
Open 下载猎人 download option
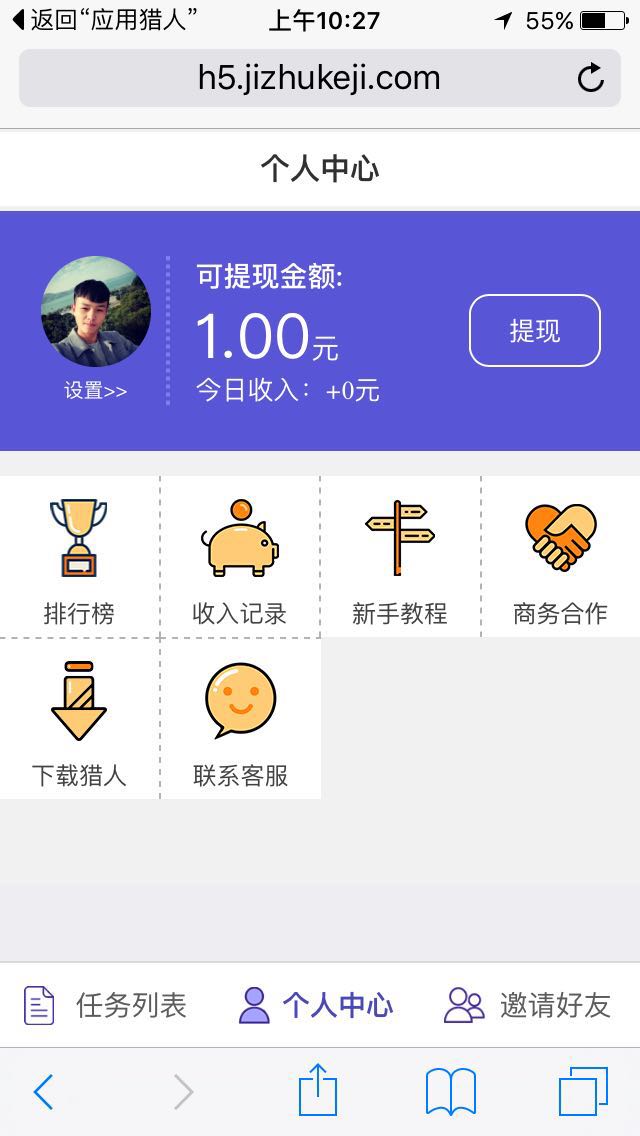tap(79, 719)
